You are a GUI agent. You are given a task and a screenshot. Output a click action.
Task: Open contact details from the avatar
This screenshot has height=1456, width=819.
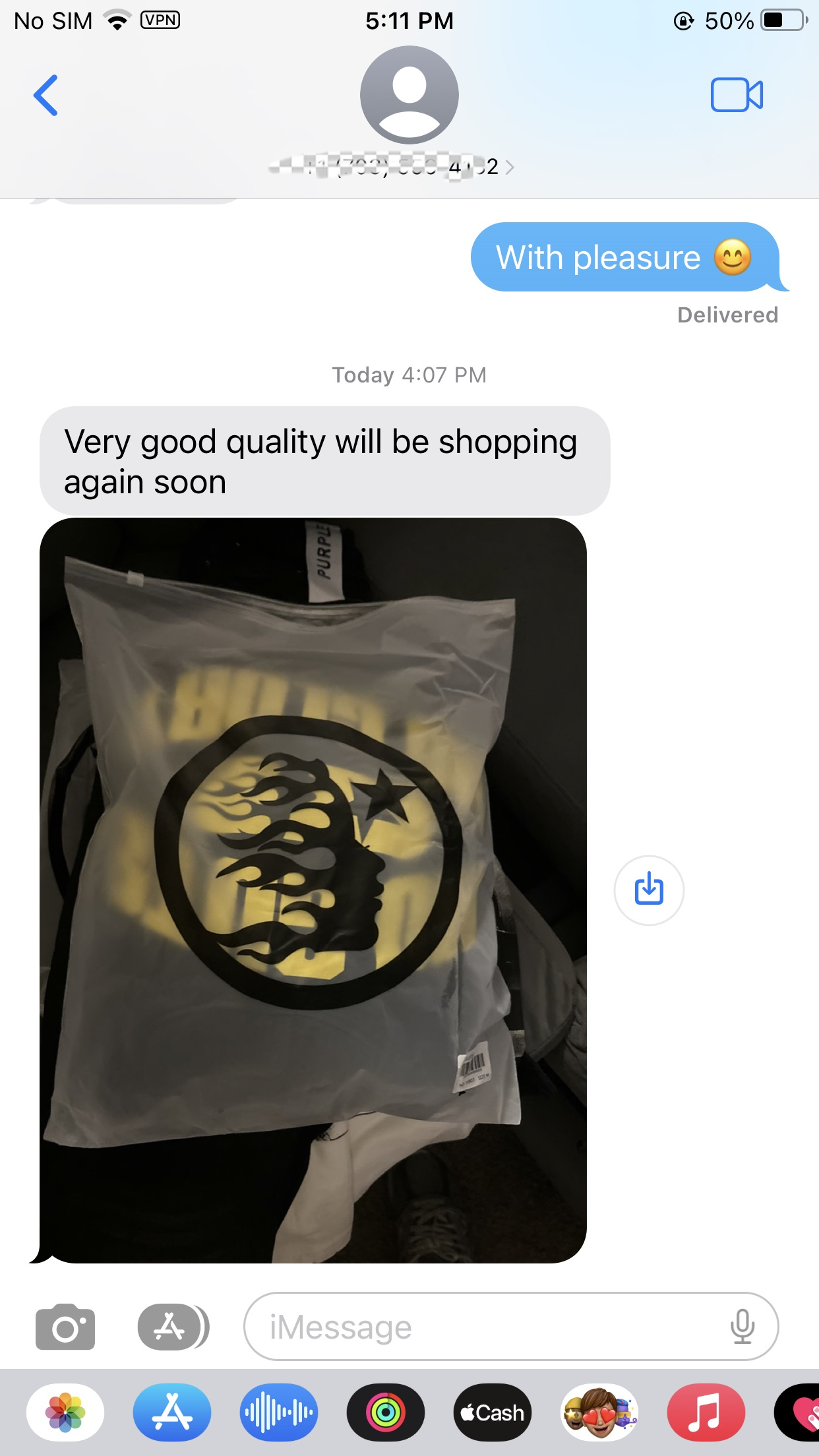coord(409,96)
